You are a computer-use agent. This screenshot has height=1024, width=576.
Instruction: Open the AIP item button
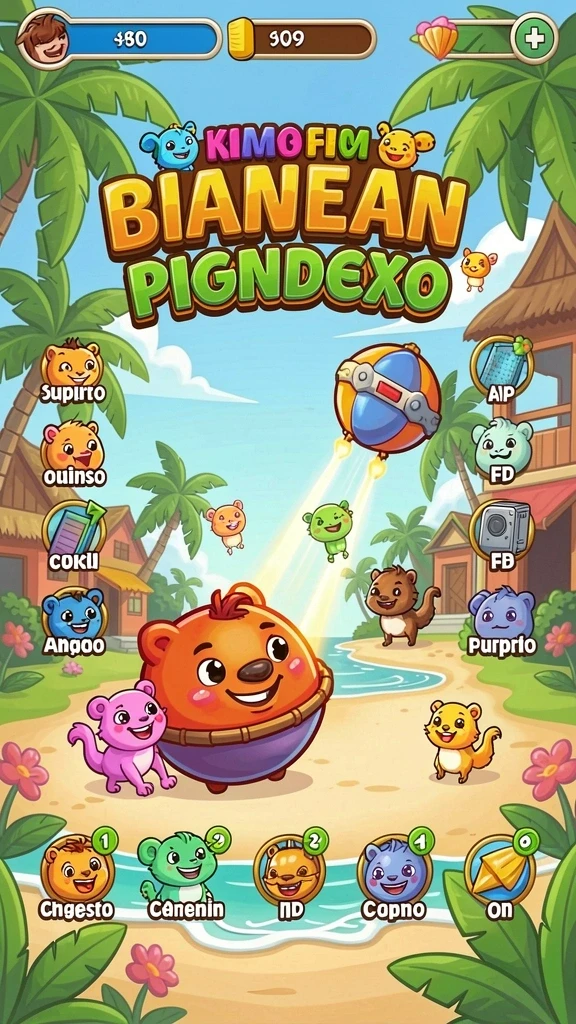501,369
